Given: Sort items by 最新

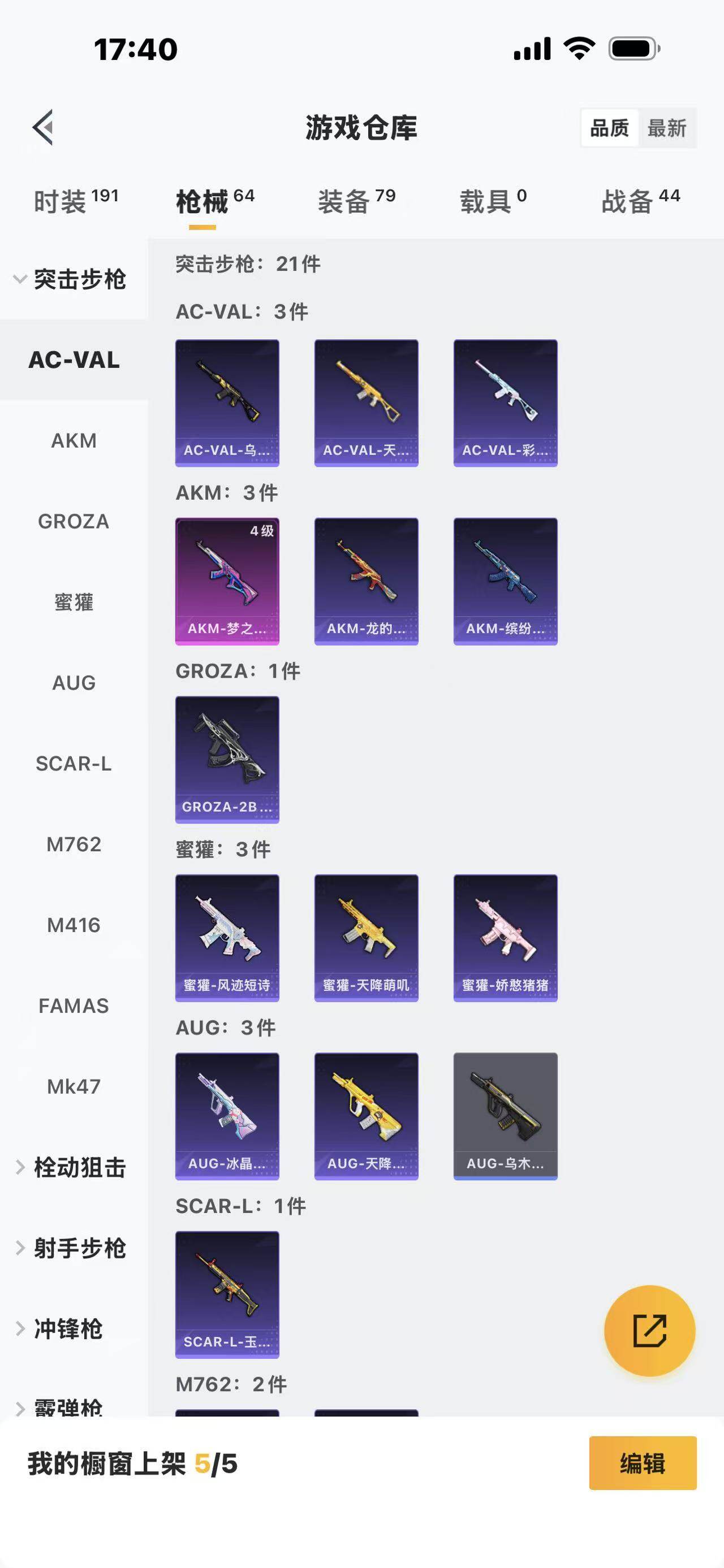Looking at the screenshot, I should (666, 128).
